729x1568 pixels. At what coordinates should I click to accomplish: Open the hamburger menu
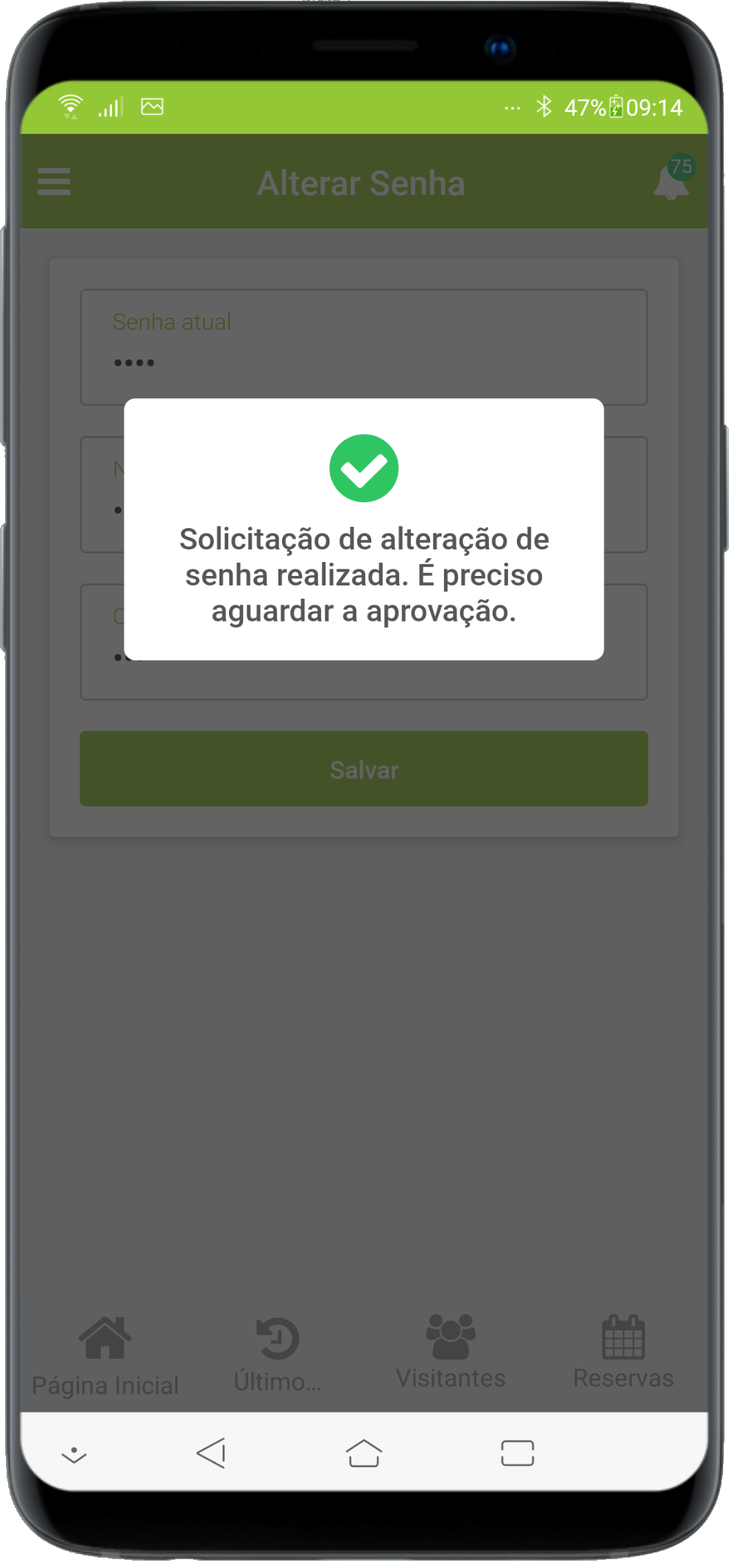(x=54, y=182)
